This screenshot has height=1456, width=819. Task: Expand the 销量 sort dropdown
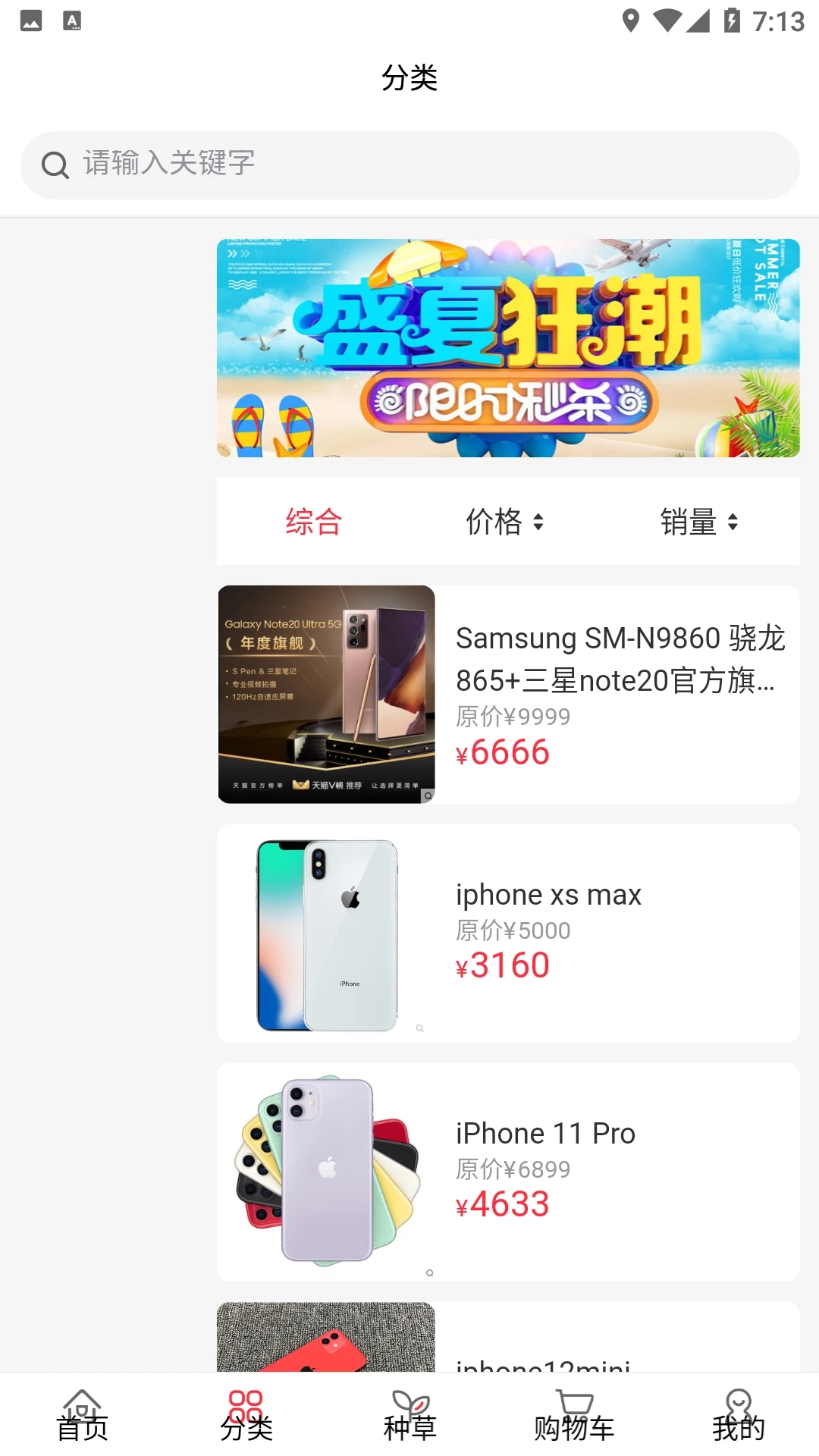(x=701, y=522)
